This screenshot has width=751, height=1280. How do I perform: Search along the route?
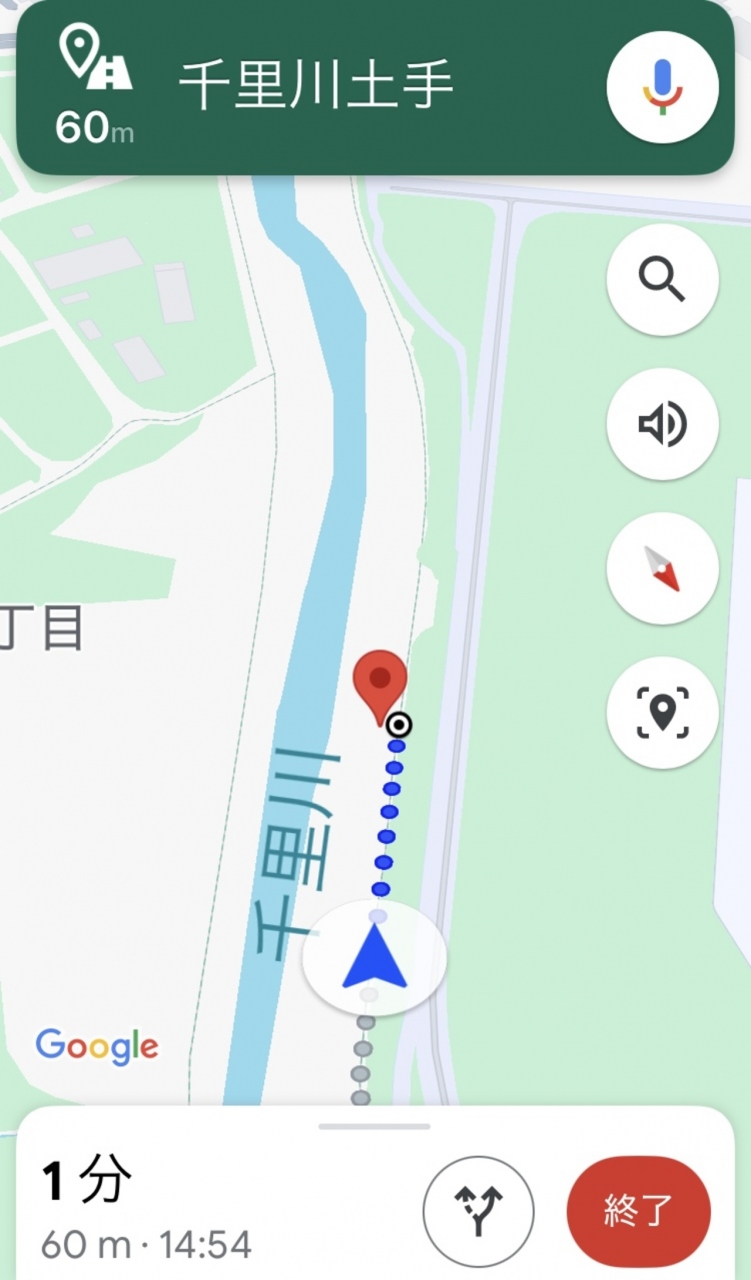pyautogui.click(x=662, y=280)
